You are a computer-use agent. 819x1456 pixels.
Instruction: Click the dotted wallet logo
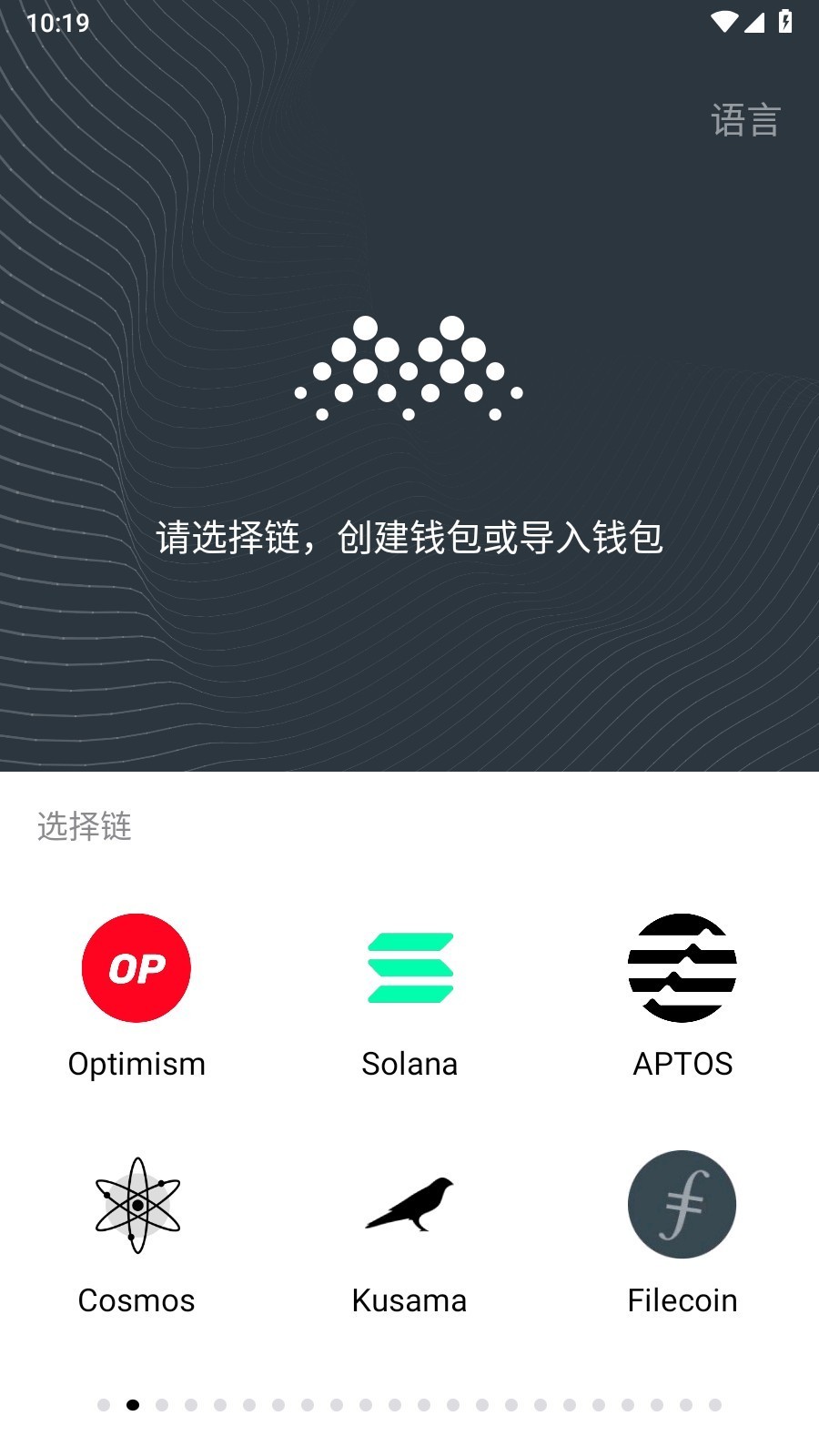pyautogui.click(x=409, y=369)
